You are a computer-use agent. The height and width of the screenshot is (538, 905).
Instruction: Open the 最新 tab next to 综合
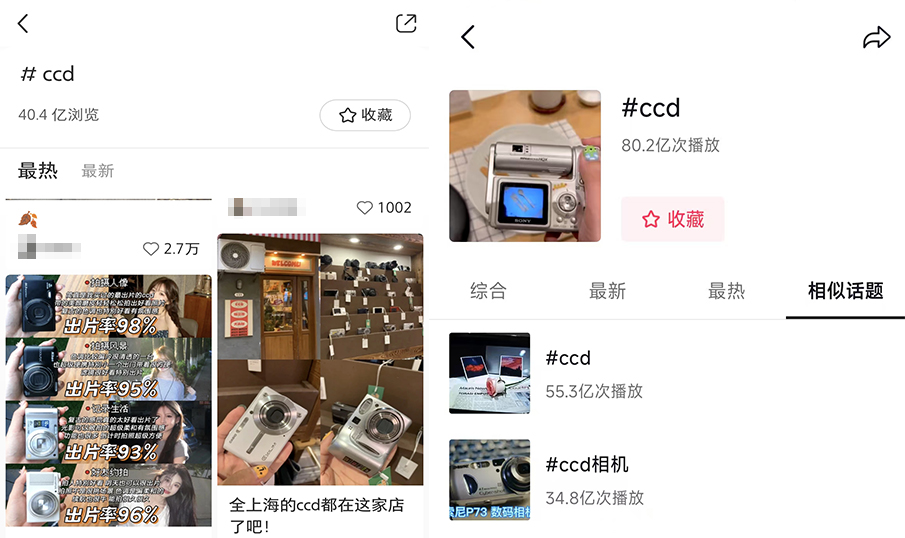coord(607,291)
